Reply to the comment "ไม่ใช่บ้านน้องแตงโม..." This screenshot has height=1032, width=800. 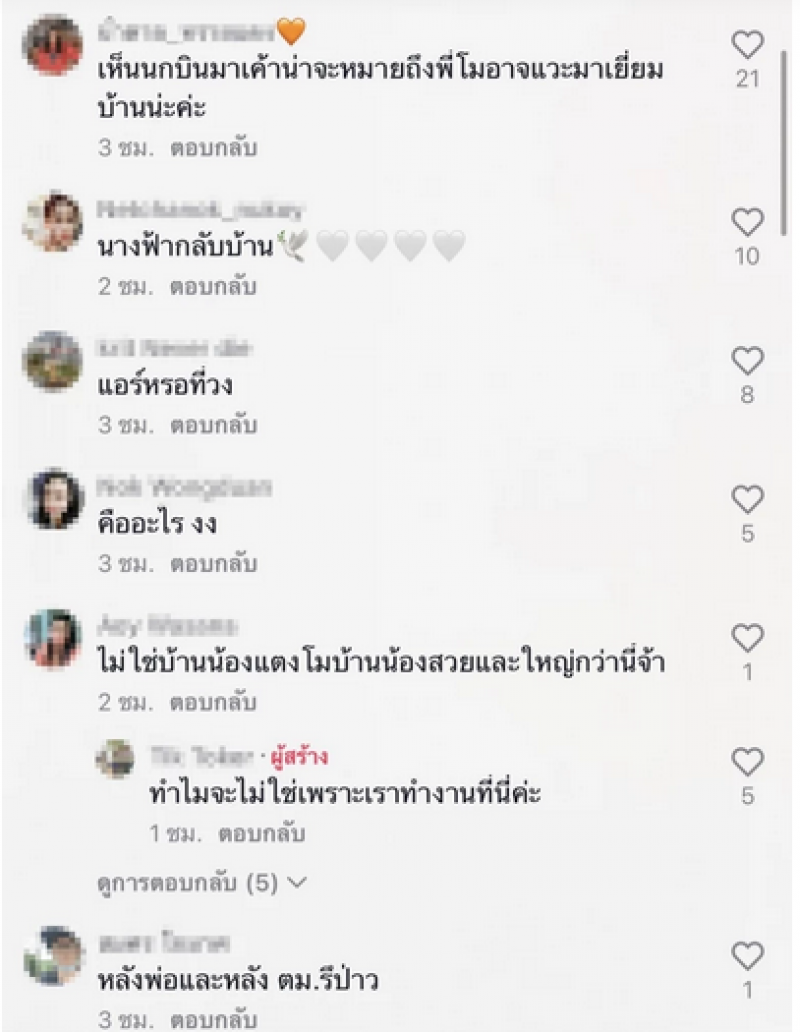click(x=213, y=703)
